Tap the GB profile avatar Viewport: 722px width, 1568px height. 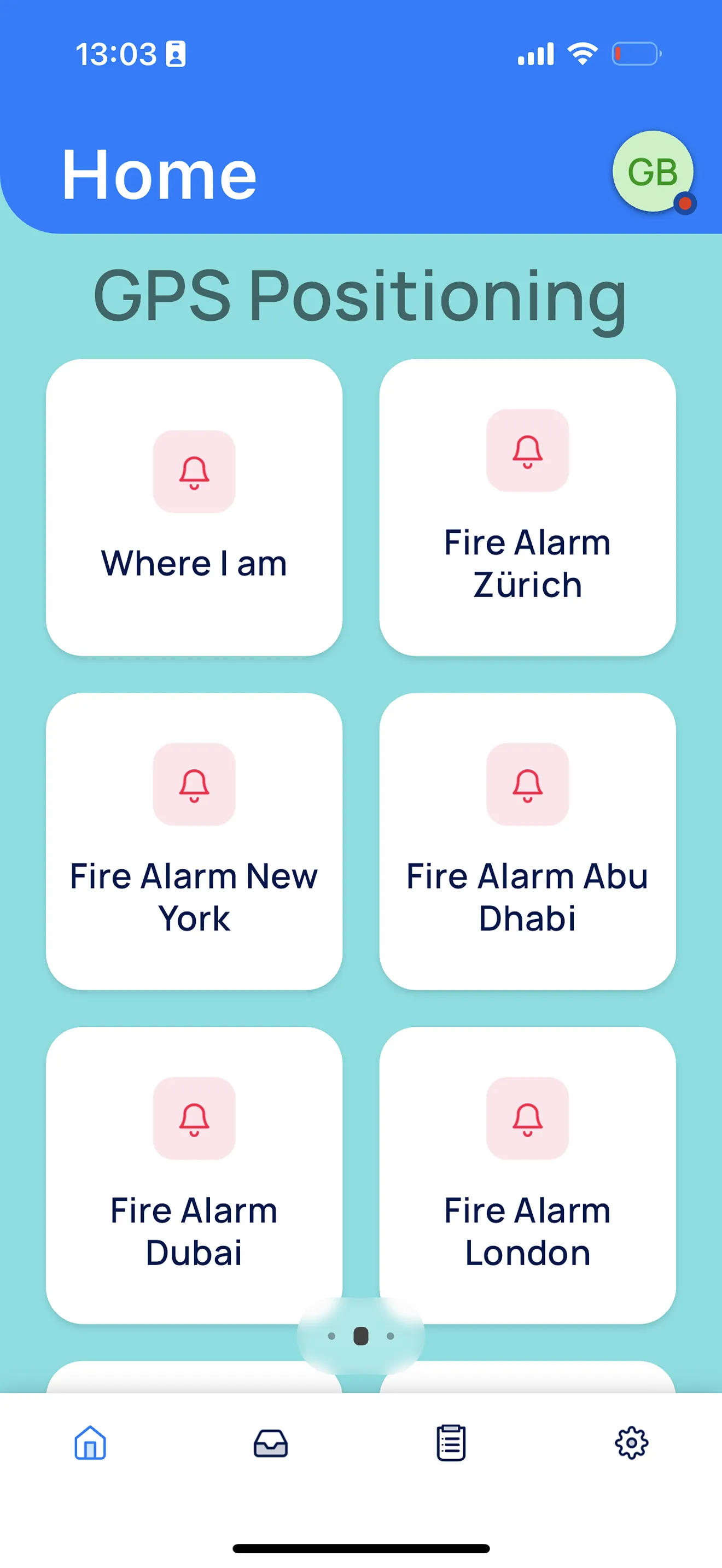click(652, 173)
